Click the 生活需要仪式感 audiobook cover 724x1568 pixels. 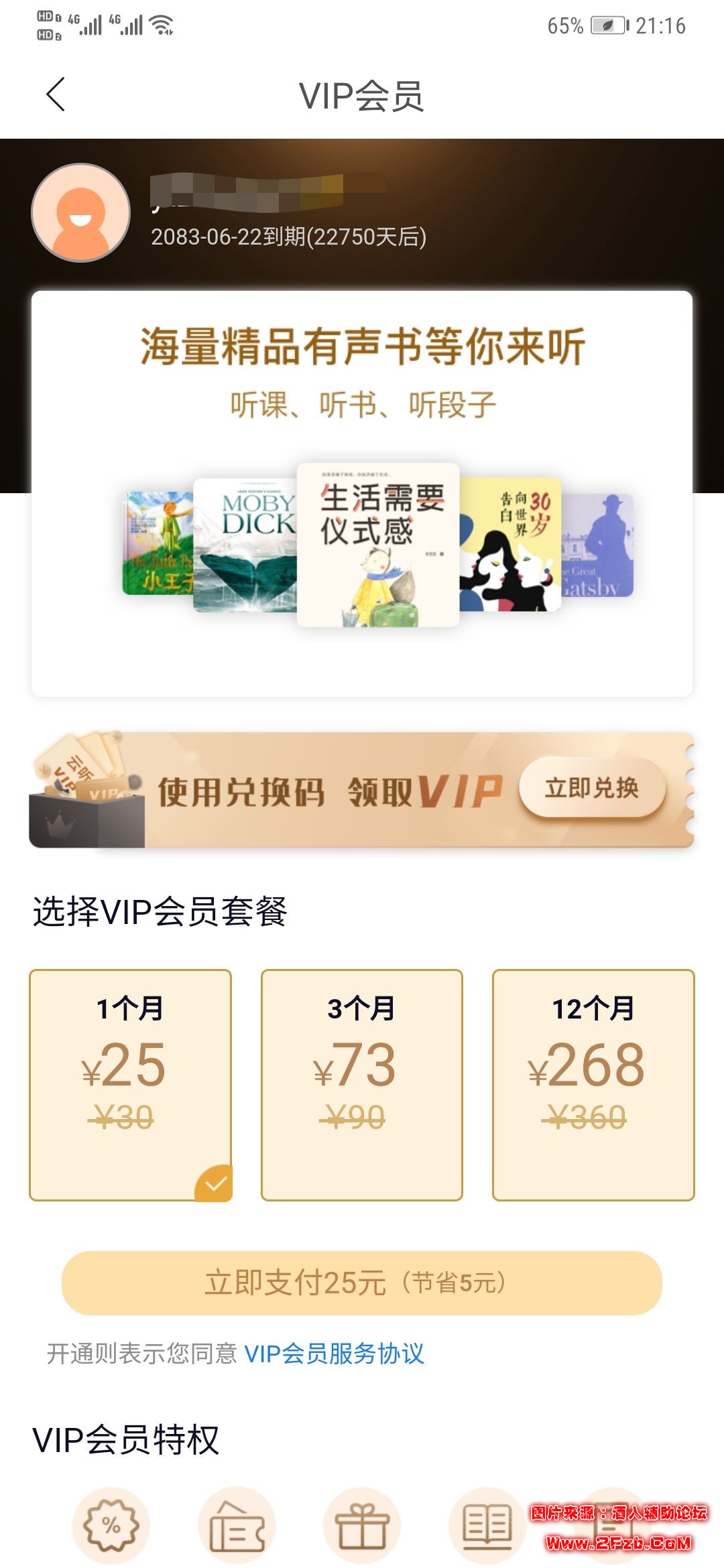(377, 543)
